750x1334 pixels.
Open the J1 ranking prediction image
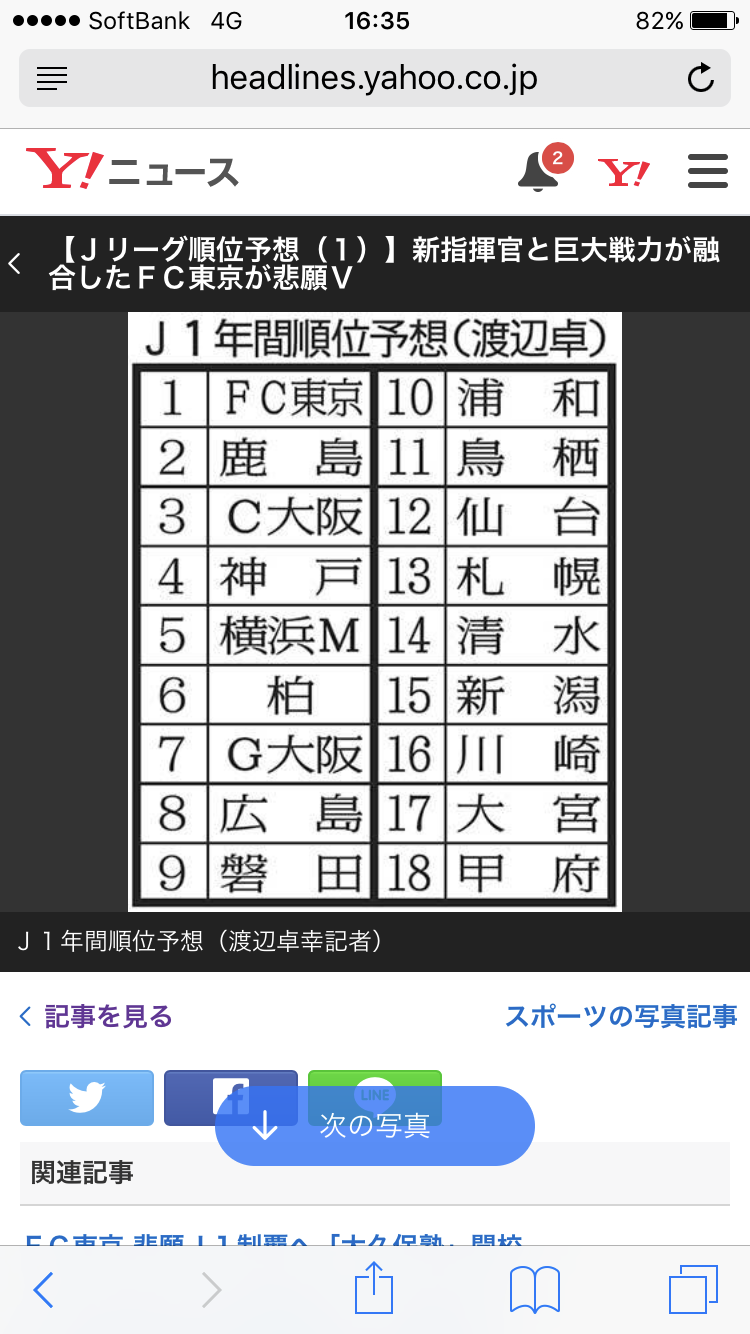[375, 611]
